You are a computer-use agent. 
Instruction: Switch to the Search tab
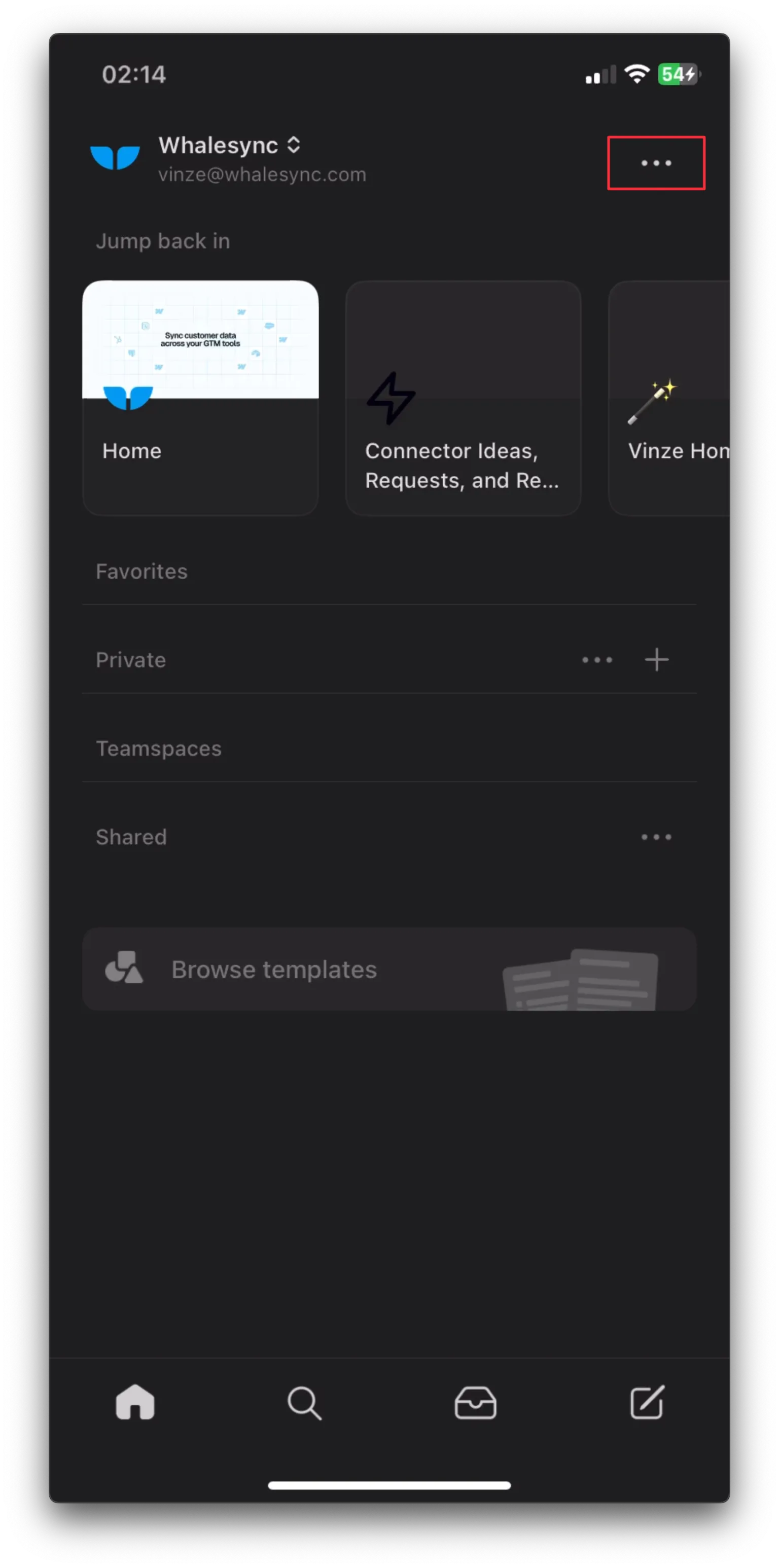[304, 1403]
